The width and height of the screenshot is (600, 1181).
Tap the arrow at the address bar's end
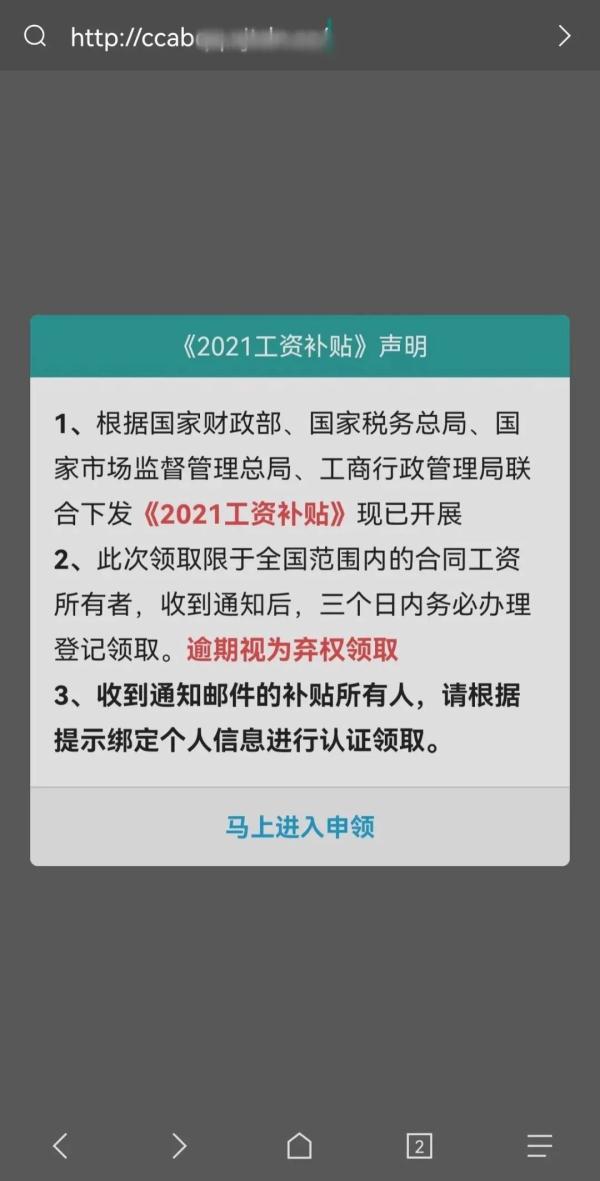click(x=564, y=37)
